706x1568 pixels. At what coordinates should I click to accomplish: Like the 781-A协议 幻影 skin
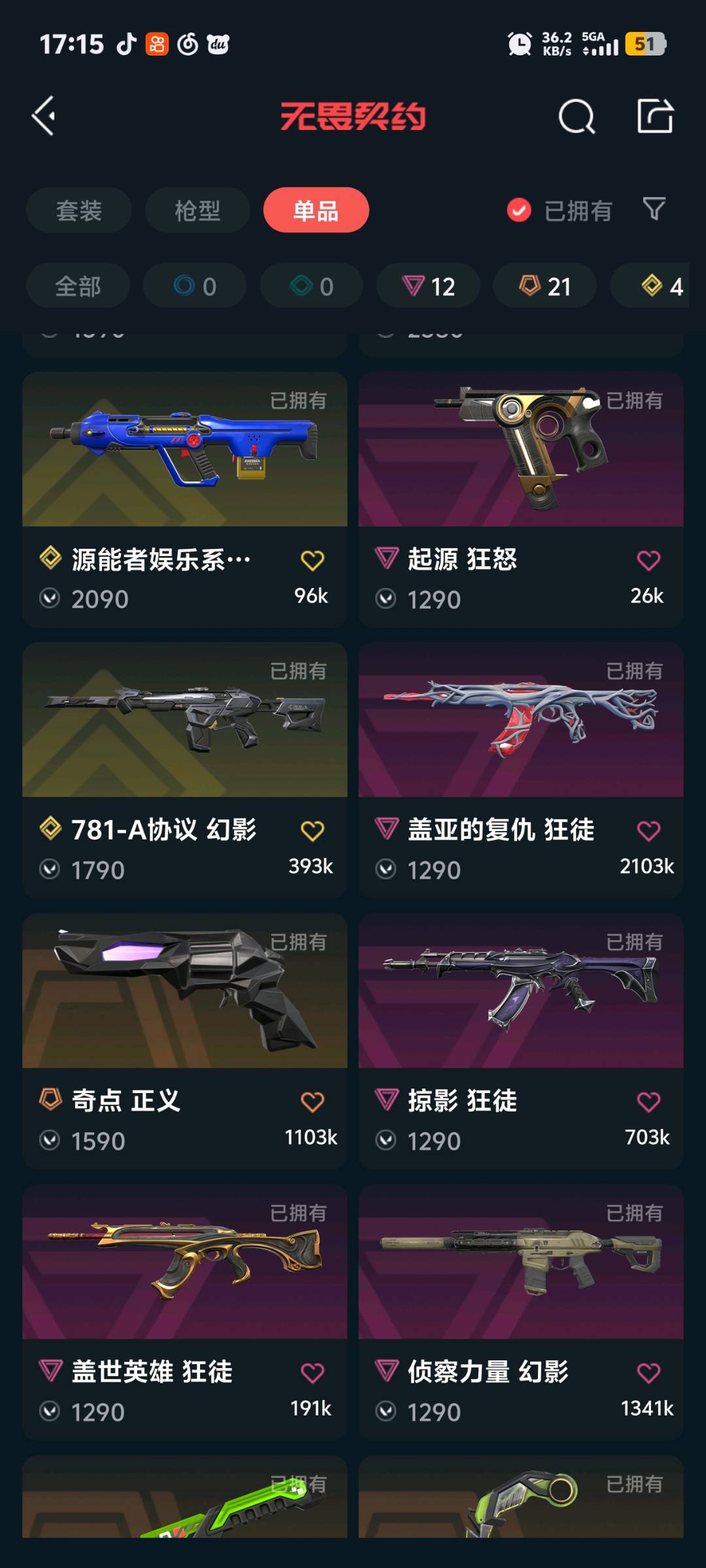coord(312,831)
